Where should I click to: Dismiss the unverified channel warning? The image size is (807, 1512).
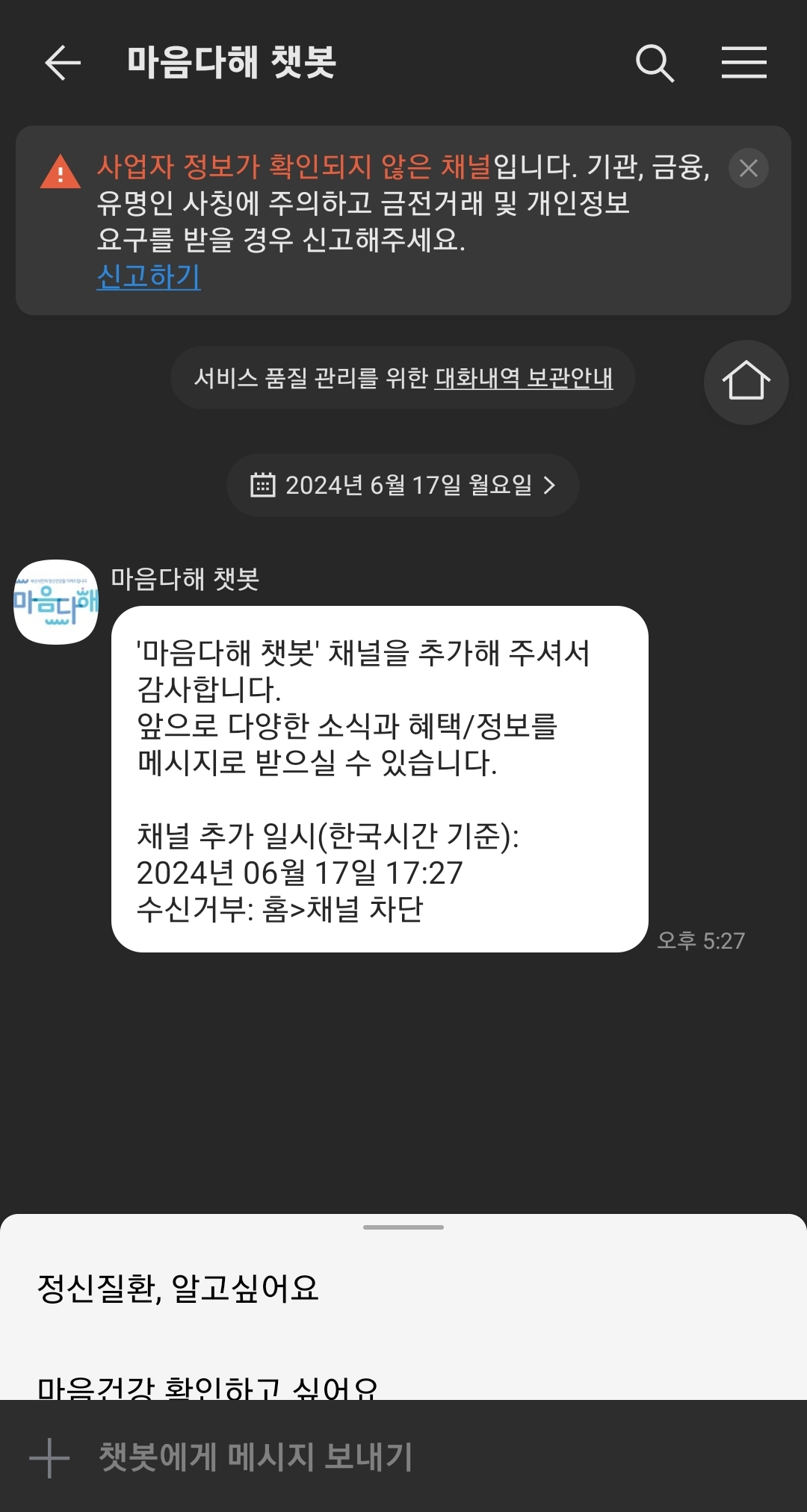pos(748,168)
